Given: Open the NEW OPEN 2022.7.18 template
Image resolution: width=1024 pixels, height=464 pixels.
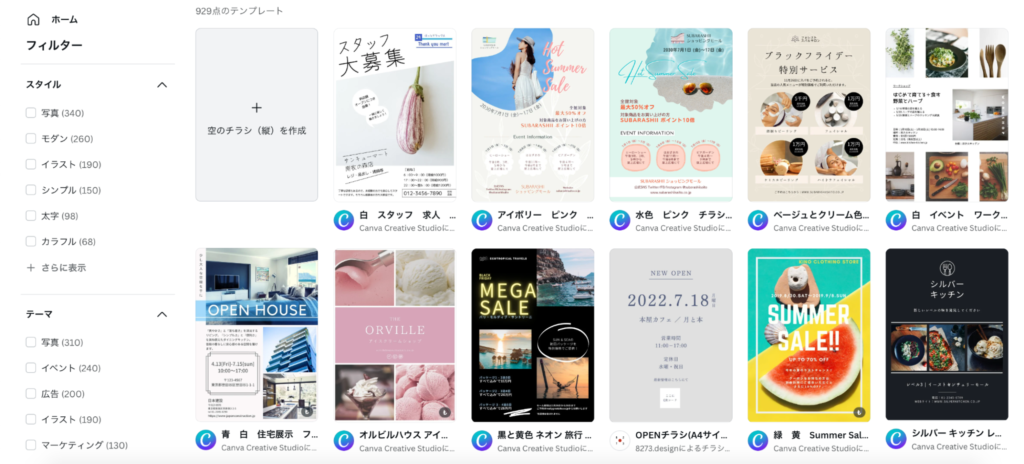Looking at the screenshot, I should coord(670,334).
